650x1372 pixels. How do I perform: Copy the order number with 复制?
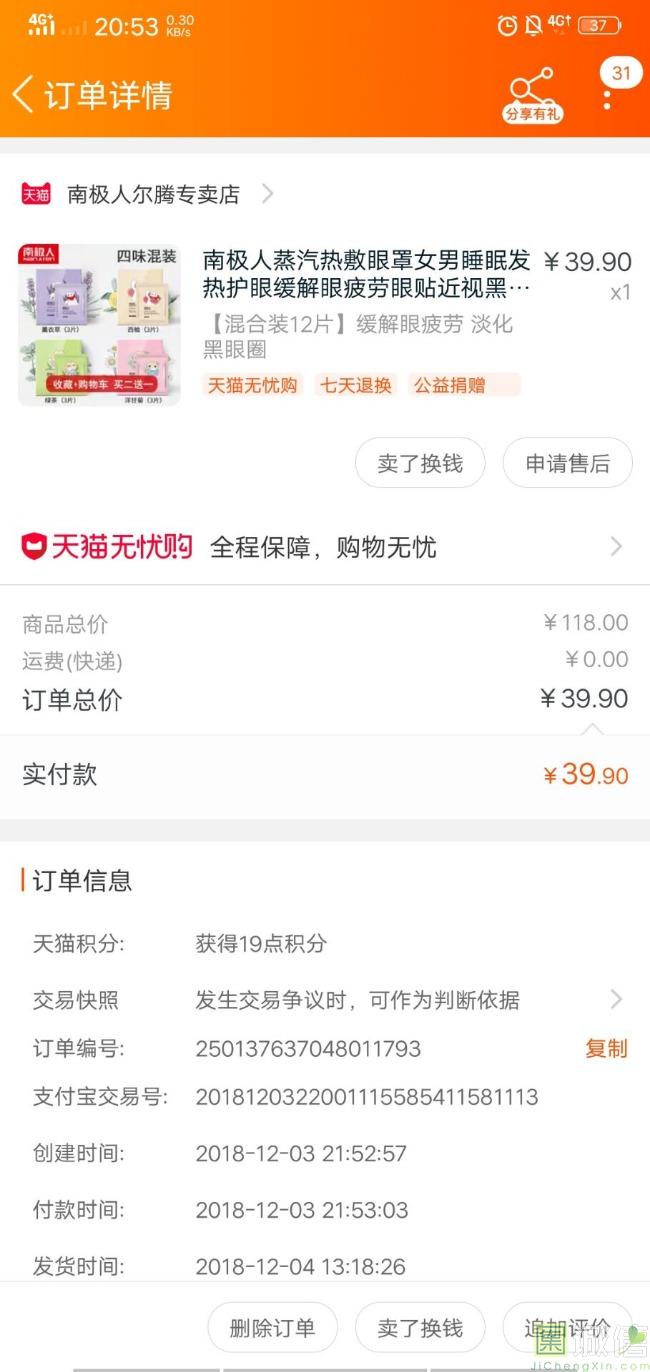(x=606, y=1048)
